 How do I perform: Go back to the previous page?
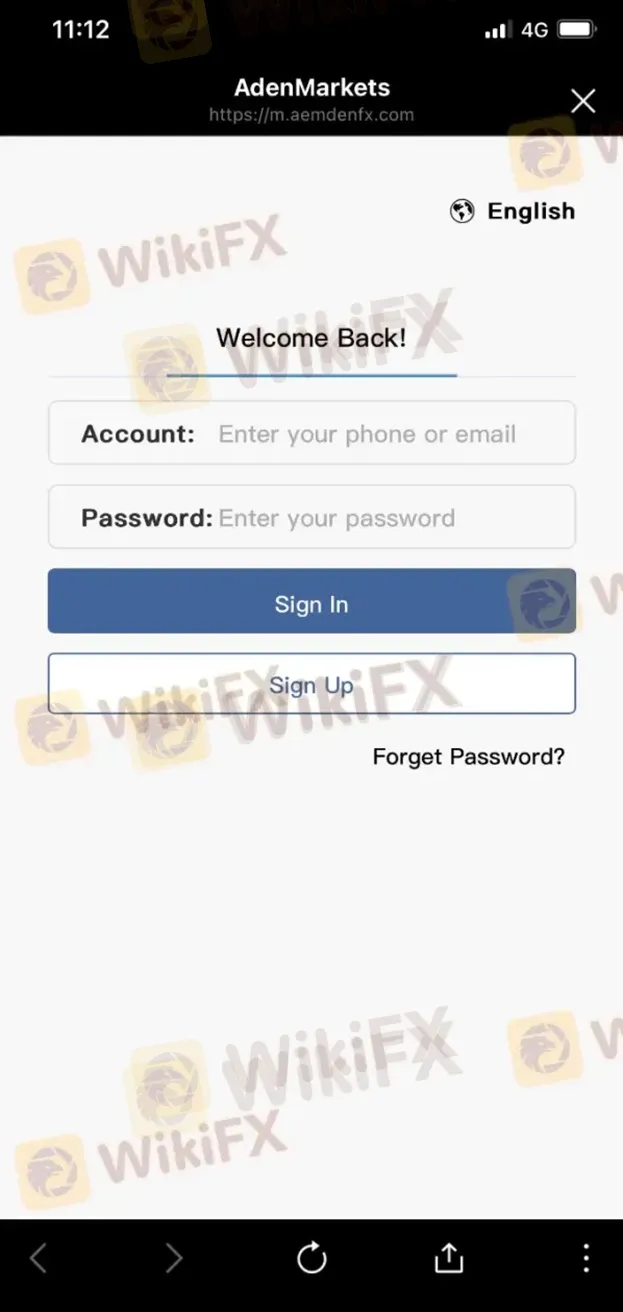(38, 1258)
